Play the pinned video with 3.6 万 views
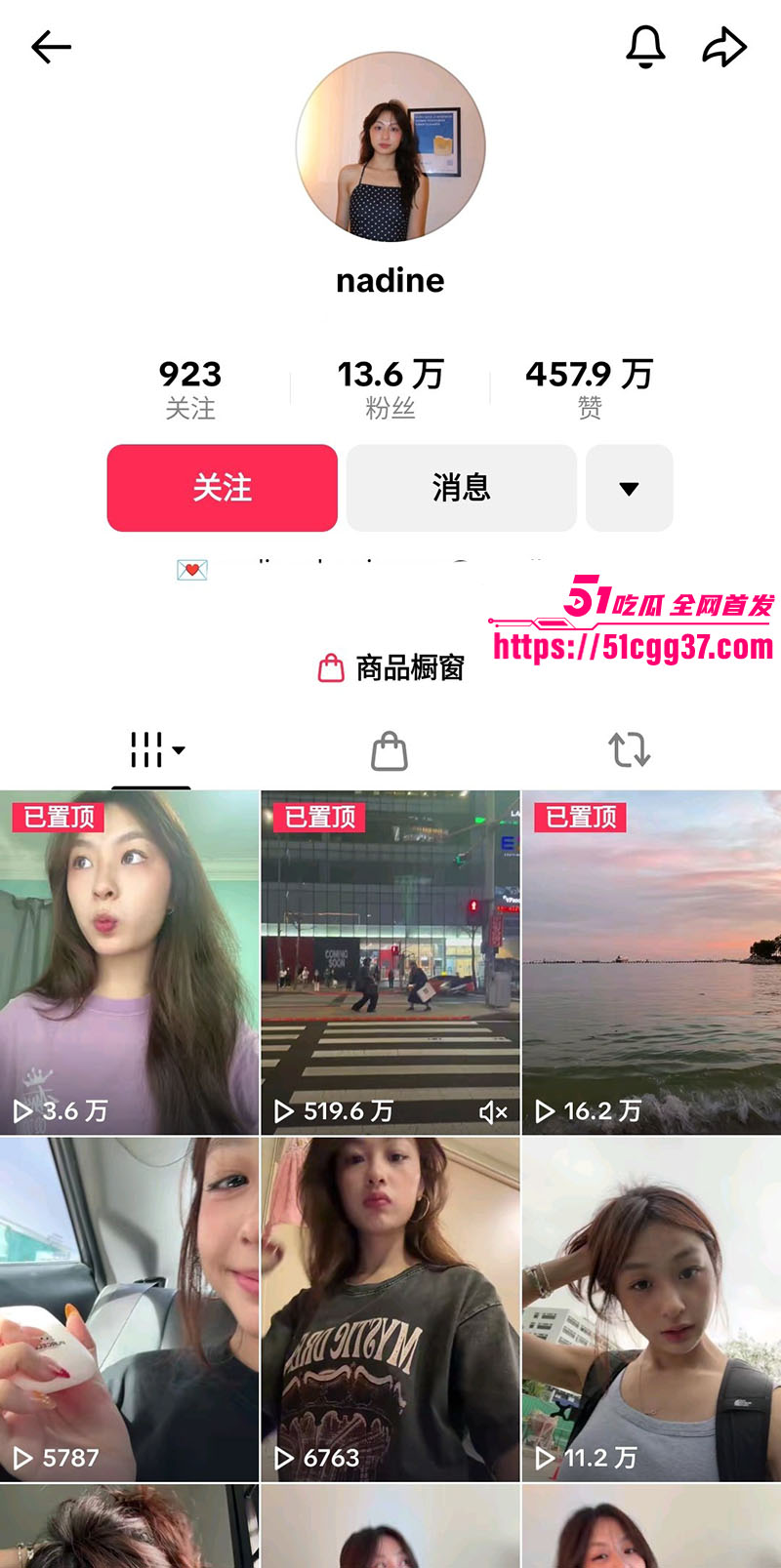 [129, 962]
